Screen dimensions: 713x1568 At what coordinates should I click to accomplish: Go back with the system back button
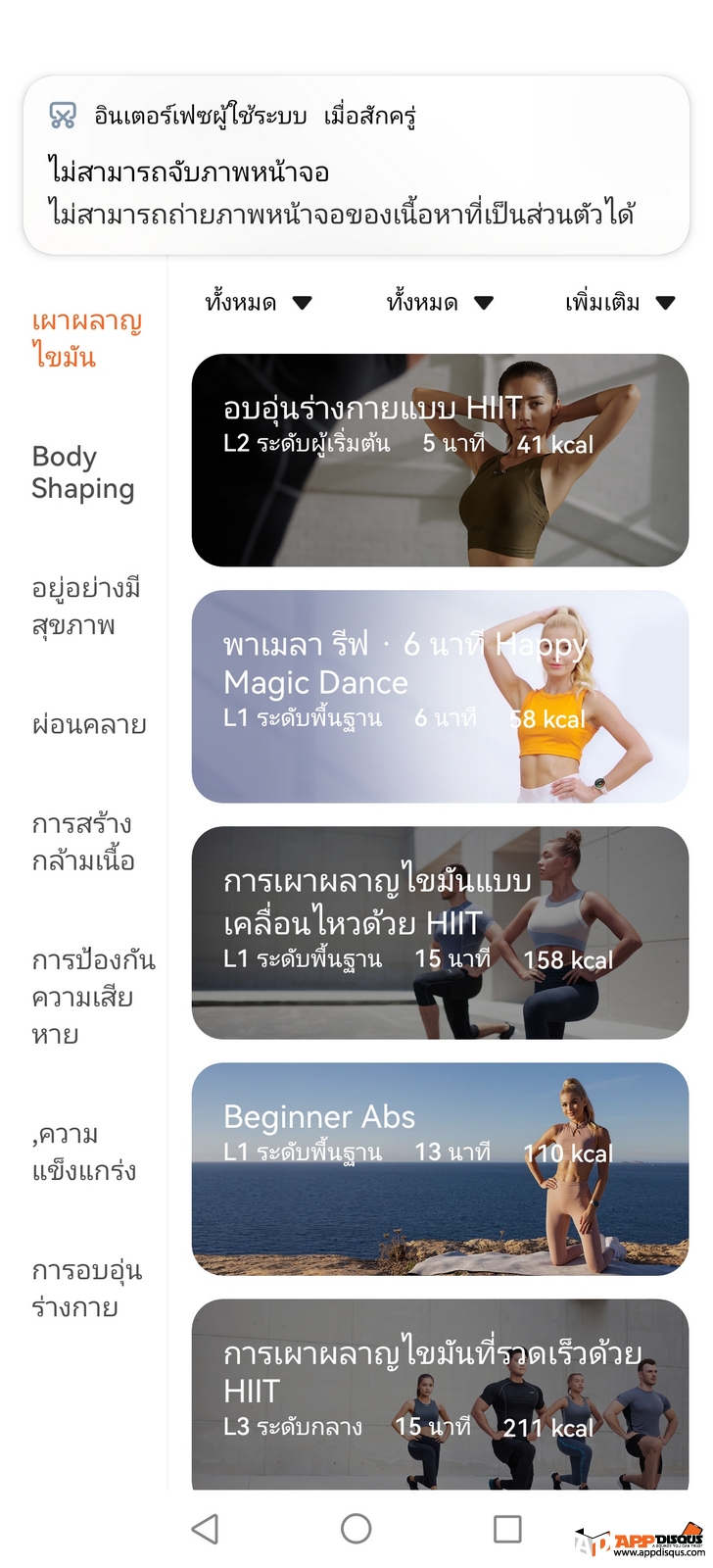tap(205, 1529)
